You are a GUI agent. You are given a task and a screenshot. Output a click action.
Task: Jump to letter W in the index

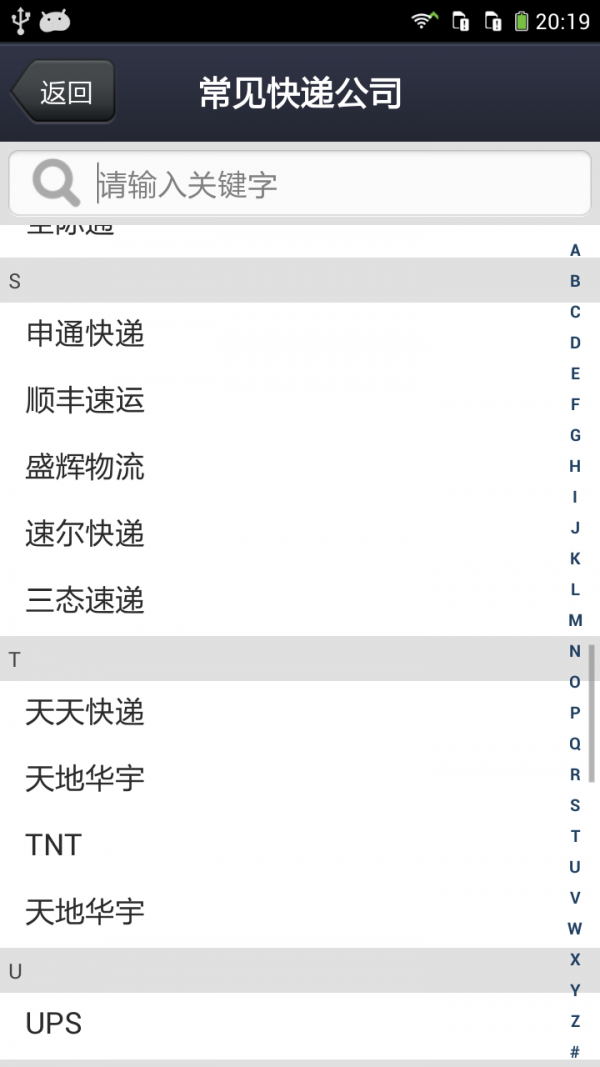(x=575, y=928)
